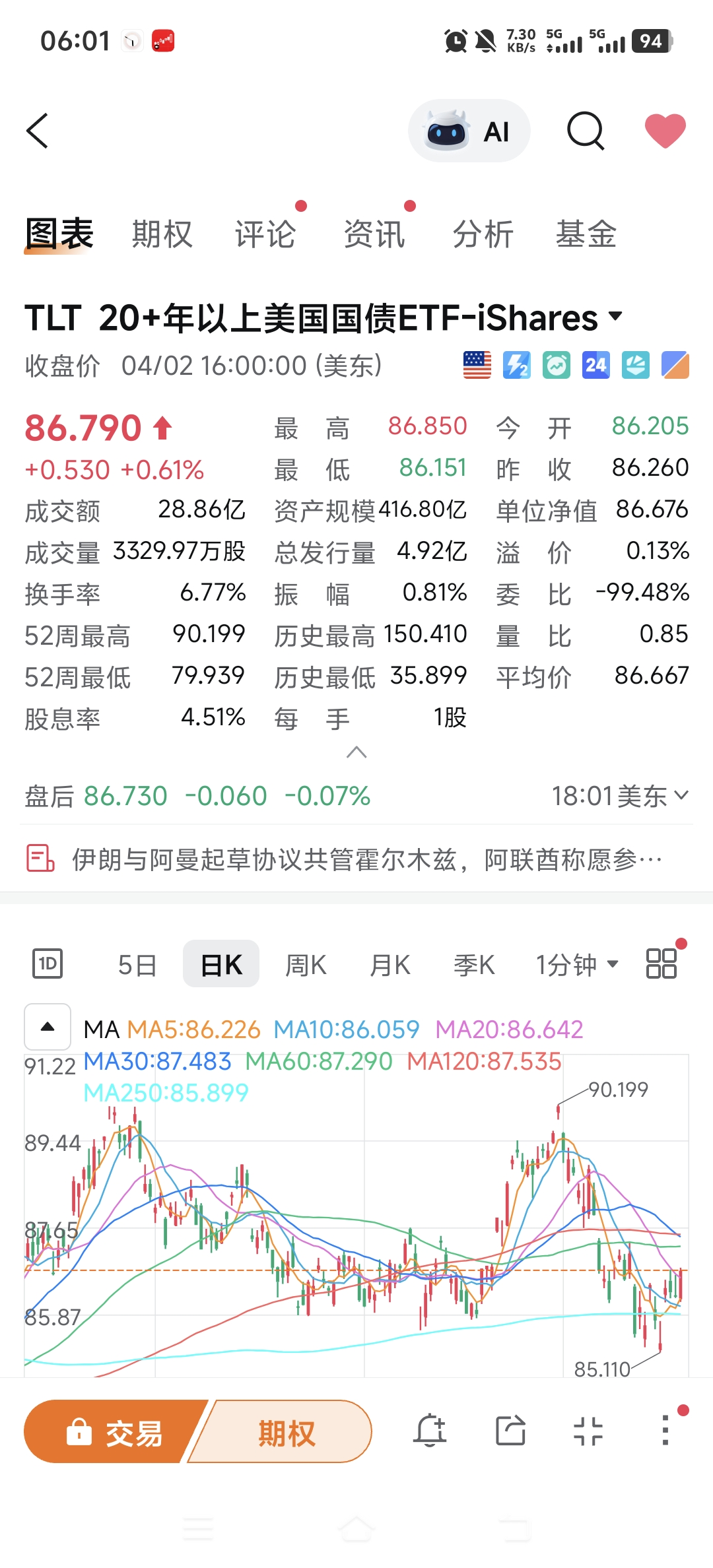This screenshot has height=1568, width=713.
Task: Open the chart layout grid settings
Action: point(662,964)
